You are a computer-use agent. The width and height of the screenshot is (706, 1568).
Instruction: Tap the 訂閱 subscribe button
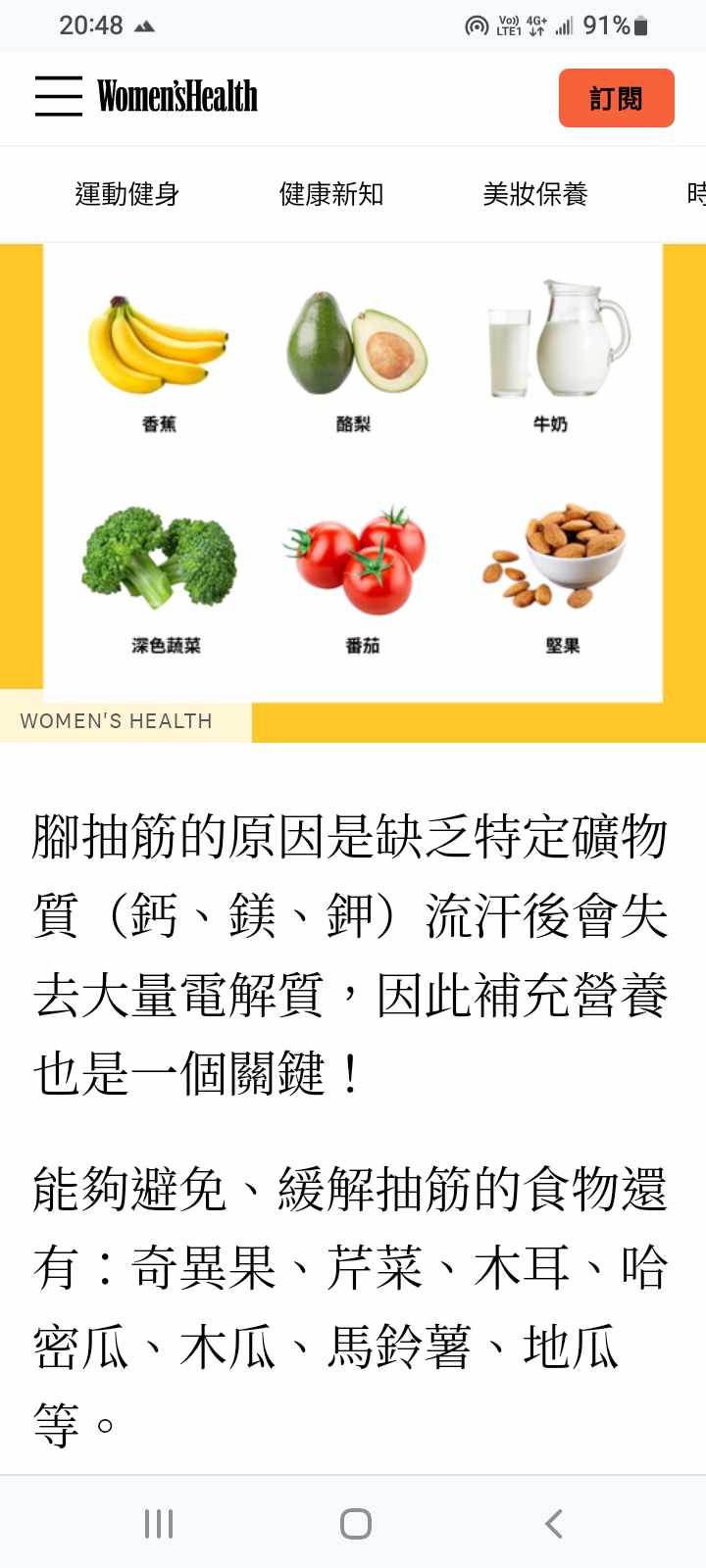click(616, 98)
